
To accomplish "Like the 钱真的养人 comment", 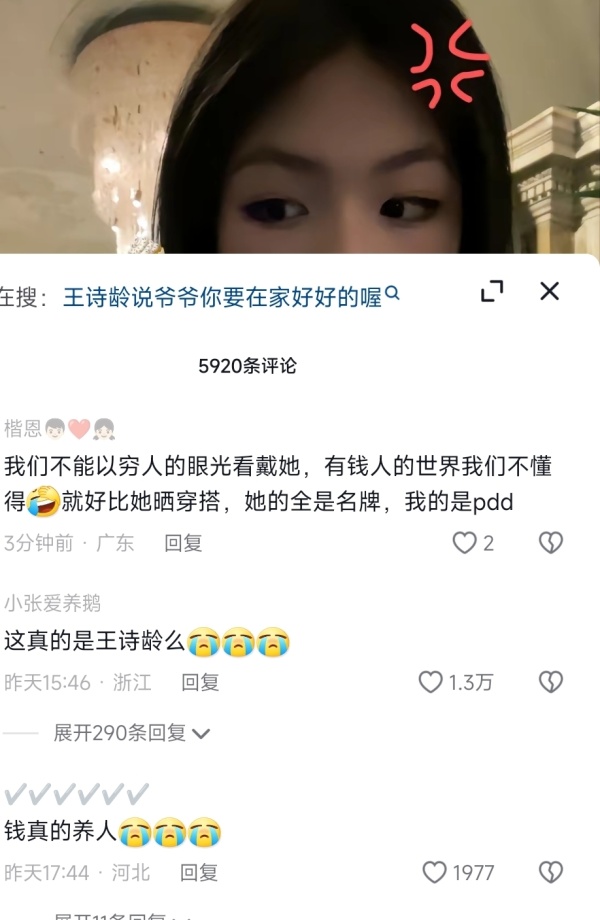I will 434,873.
